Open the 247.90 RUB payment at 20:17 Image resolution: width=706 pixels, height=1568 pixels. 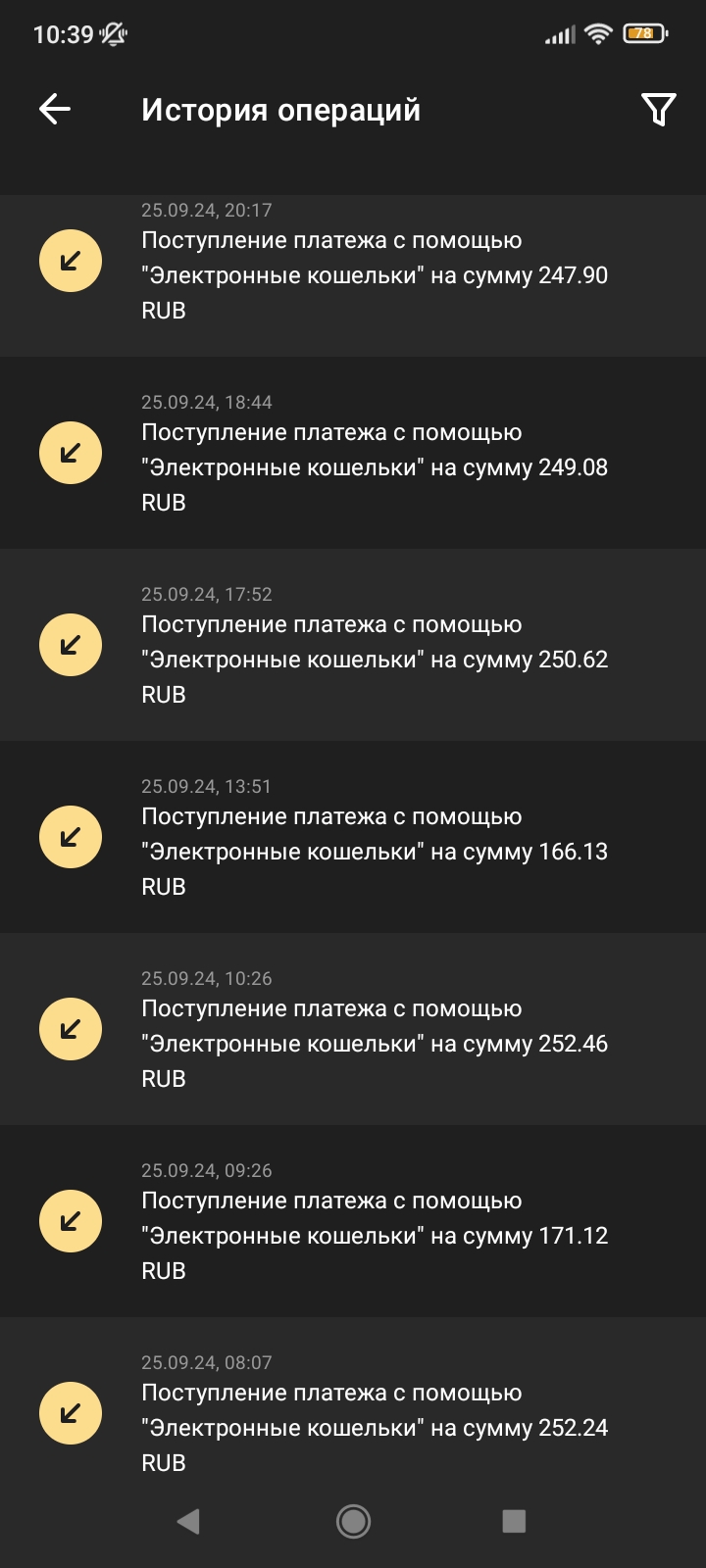(x=373, y=275)
